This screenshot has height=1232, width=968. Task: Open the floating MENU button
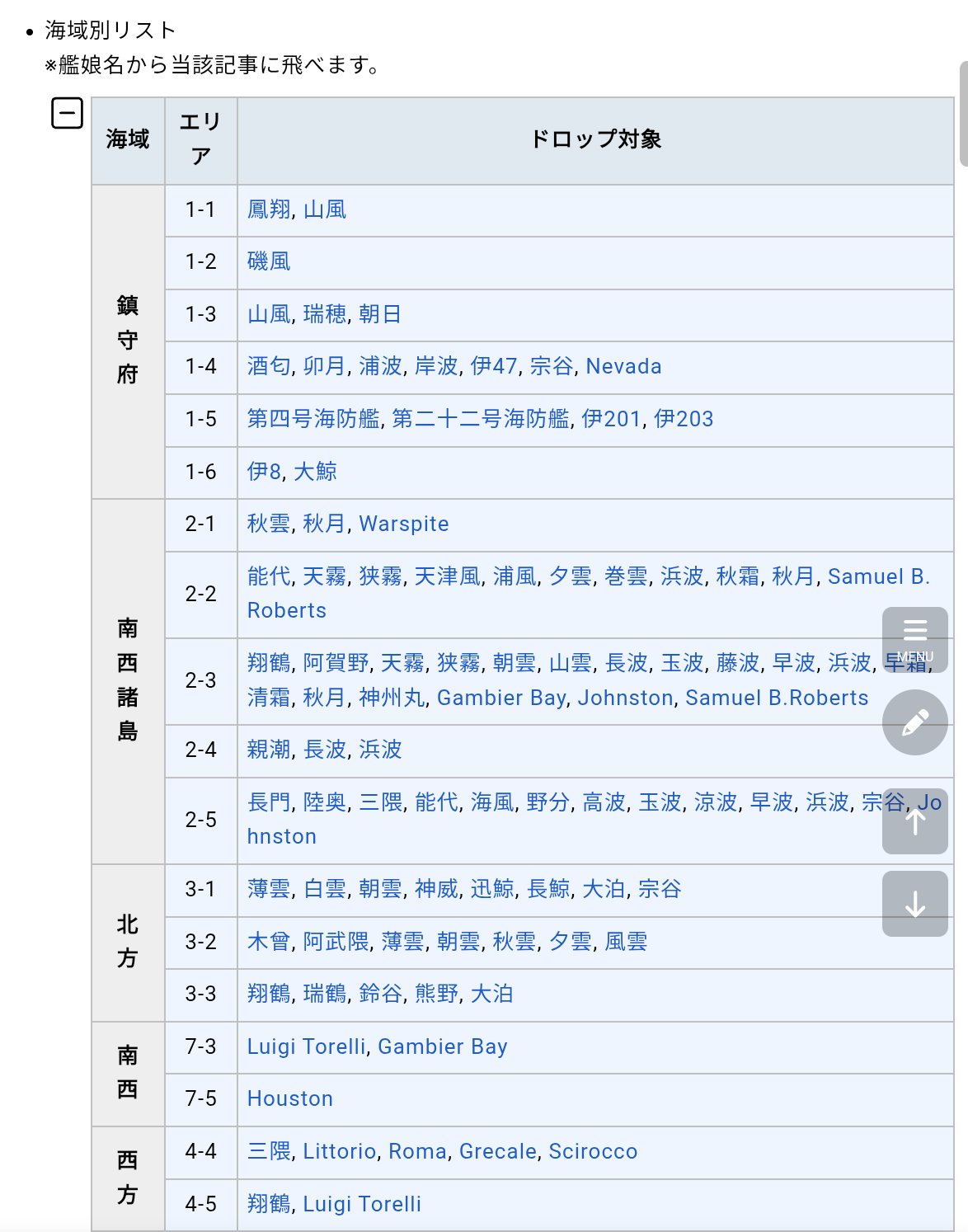pos(914,639)
